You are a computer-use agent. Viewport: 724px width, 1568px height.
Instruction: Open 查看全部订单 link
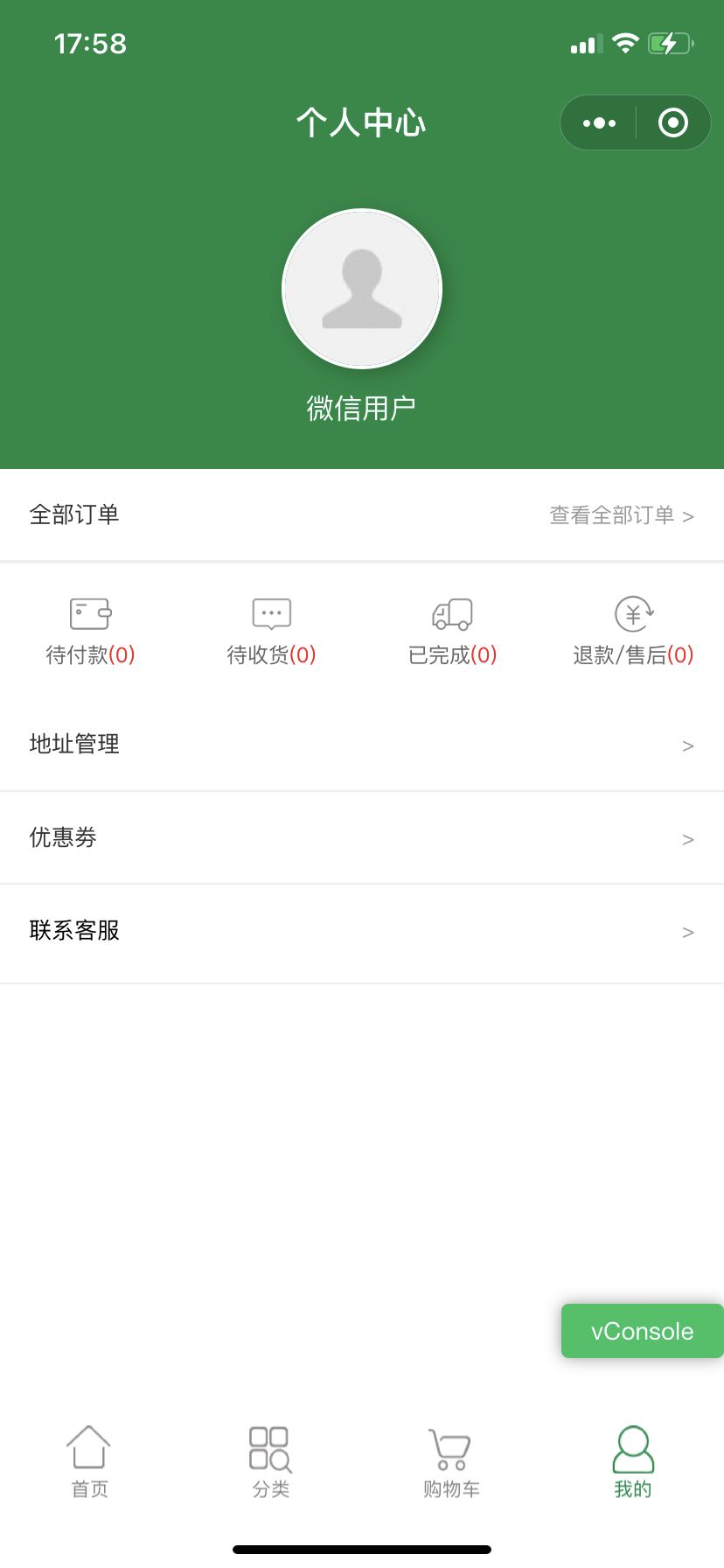tap(621, 515)
